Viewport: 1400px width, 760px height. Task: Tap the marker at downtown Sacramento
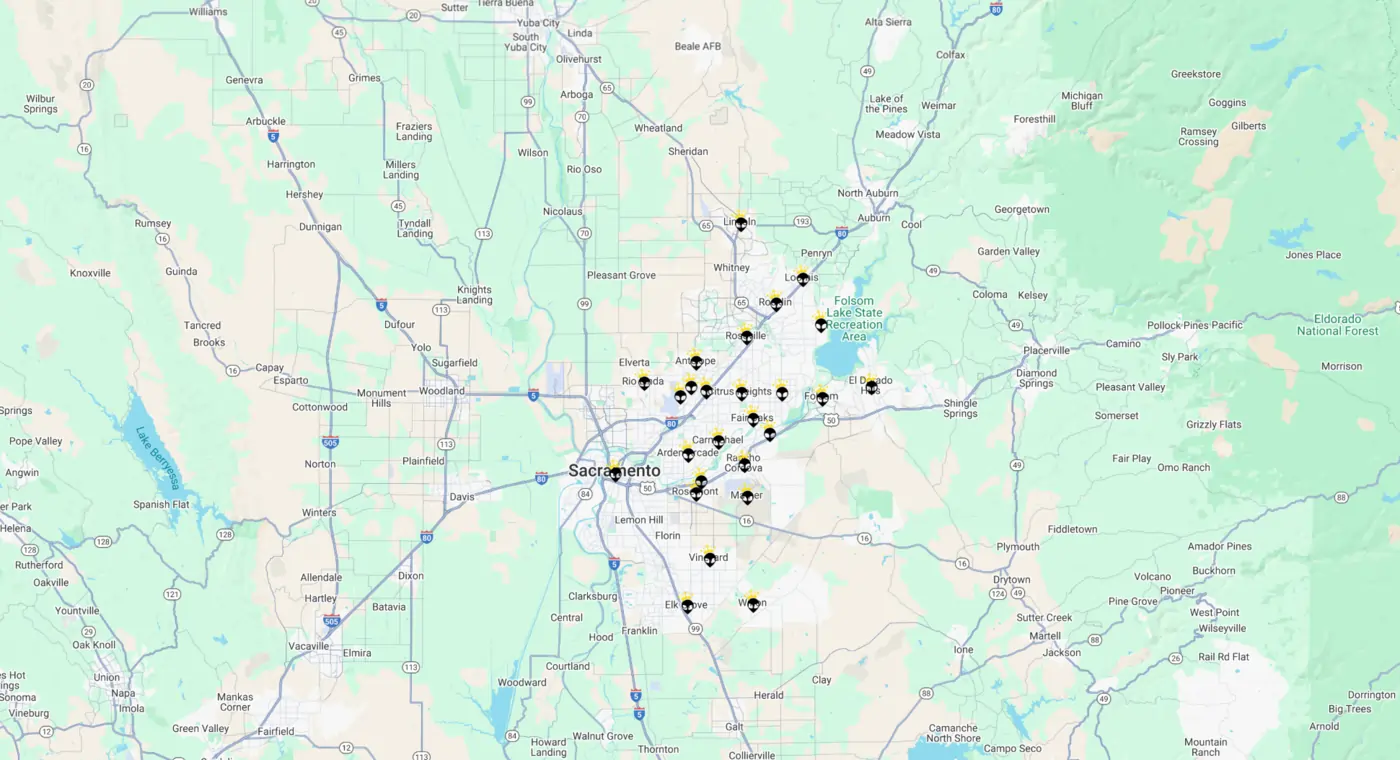[616, 474]
